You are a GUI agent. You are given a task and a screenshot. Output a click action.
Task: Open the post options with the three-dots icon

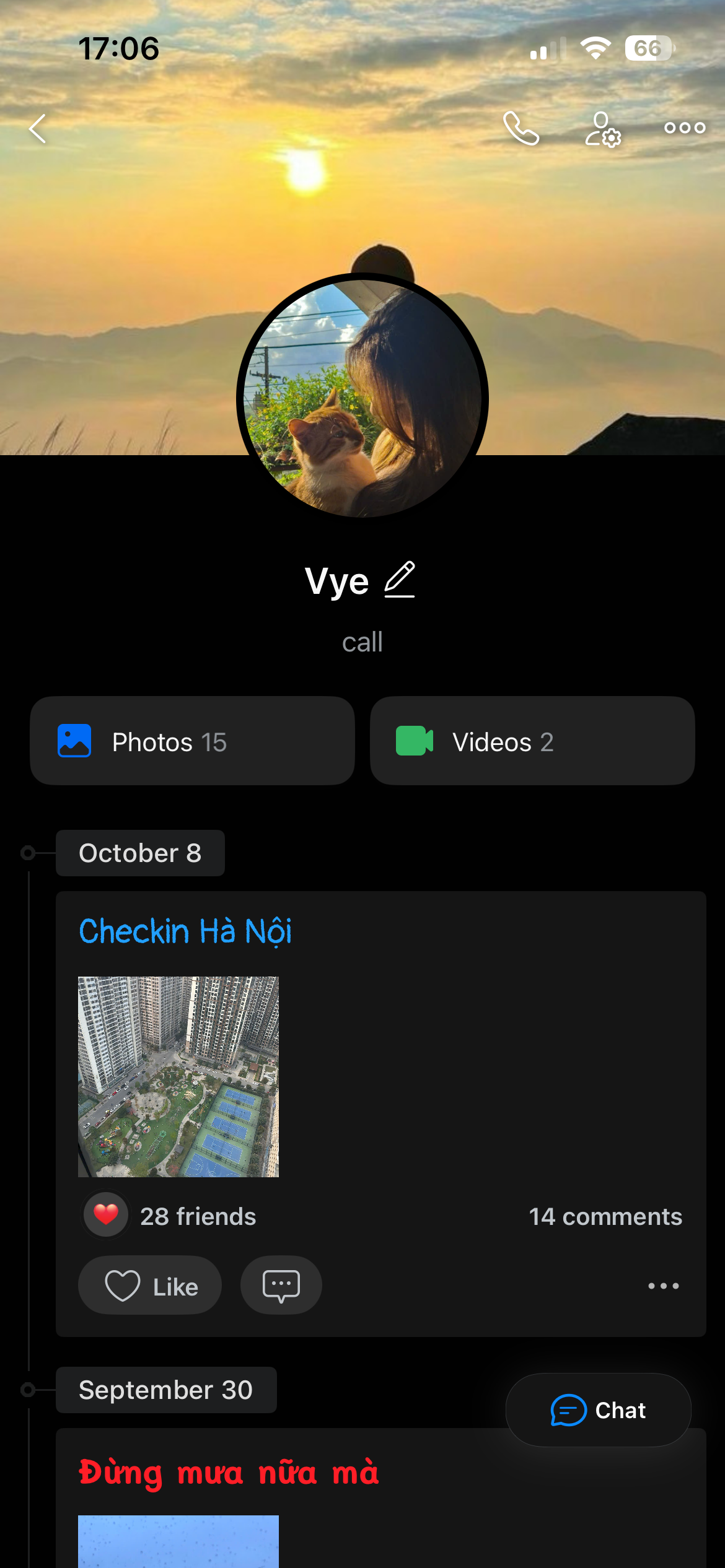[662, 1286]
